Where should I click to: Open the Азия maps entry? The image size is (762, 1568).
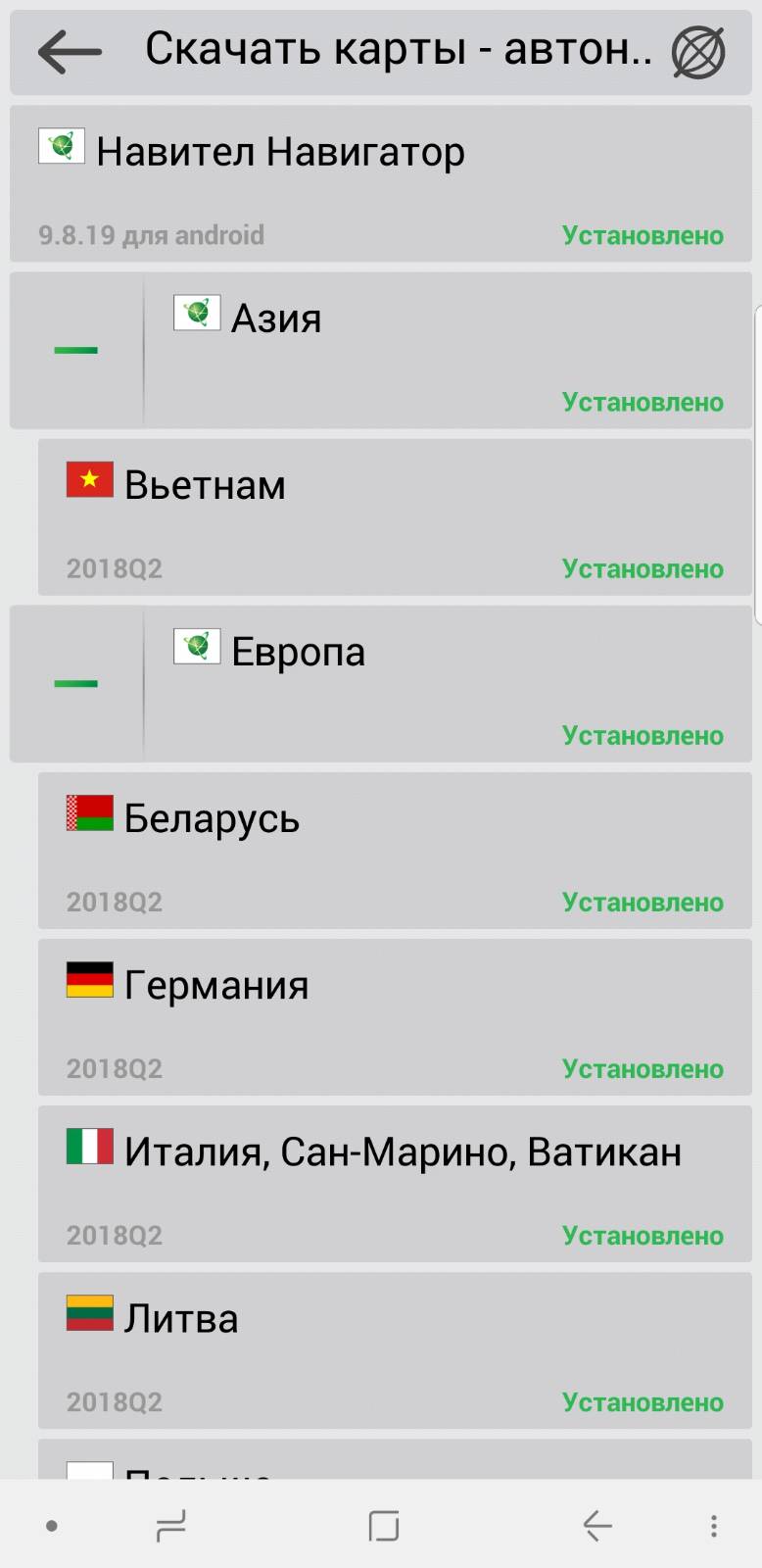tap(449, 350)
